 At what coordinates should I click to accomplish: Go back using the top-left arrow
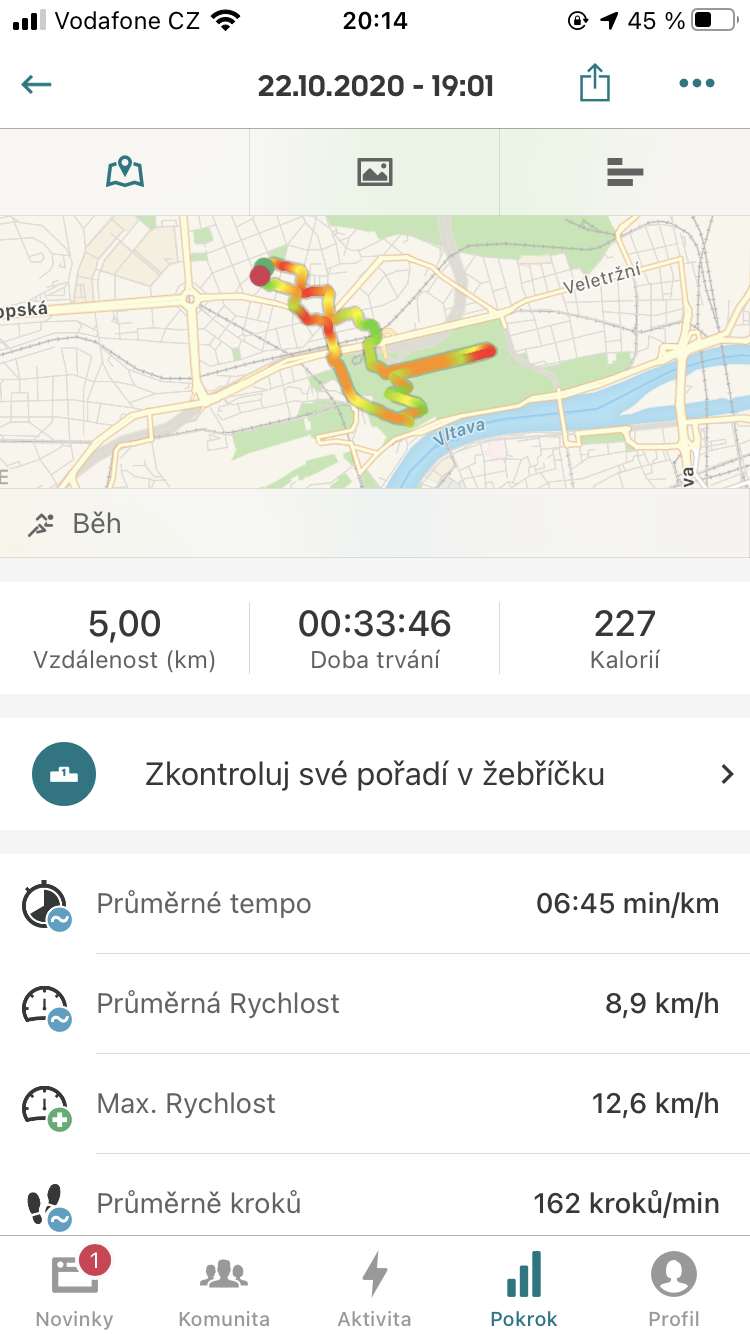click(x=36, y=84)
